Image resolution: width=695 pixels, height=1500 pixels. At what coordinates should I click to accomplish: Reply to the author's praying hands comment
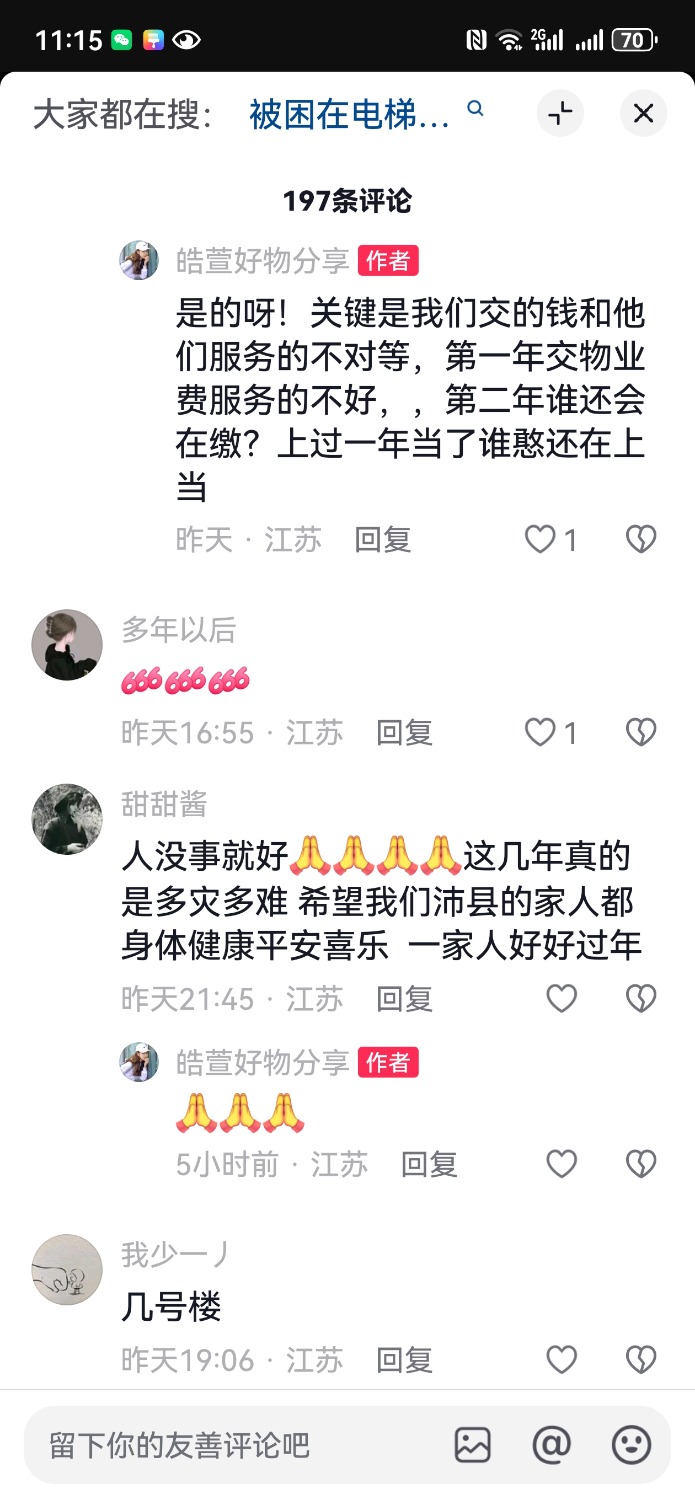click(429, 1163)
